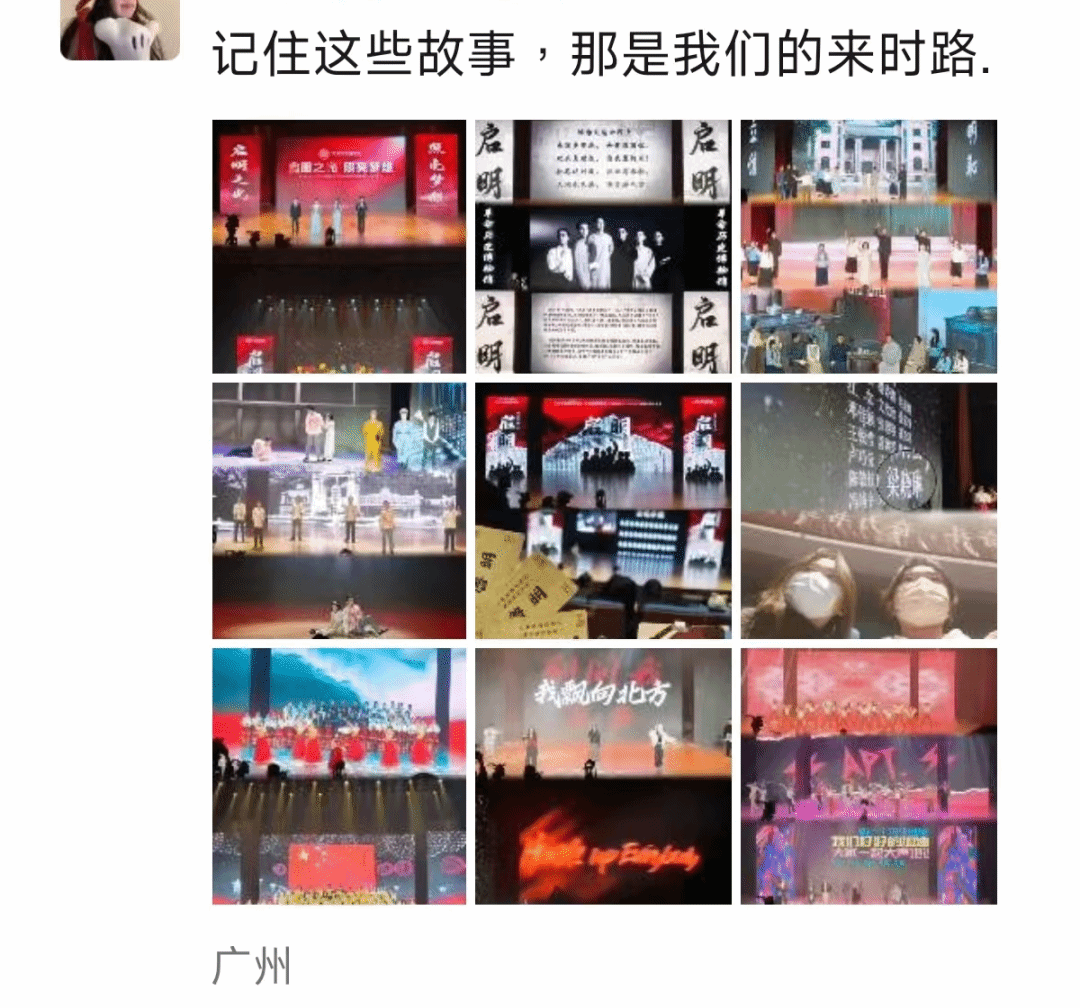This screenshot has width=1080, height=1008.
Task: Open the APT dance performance photo
Action: coord(868,776)
